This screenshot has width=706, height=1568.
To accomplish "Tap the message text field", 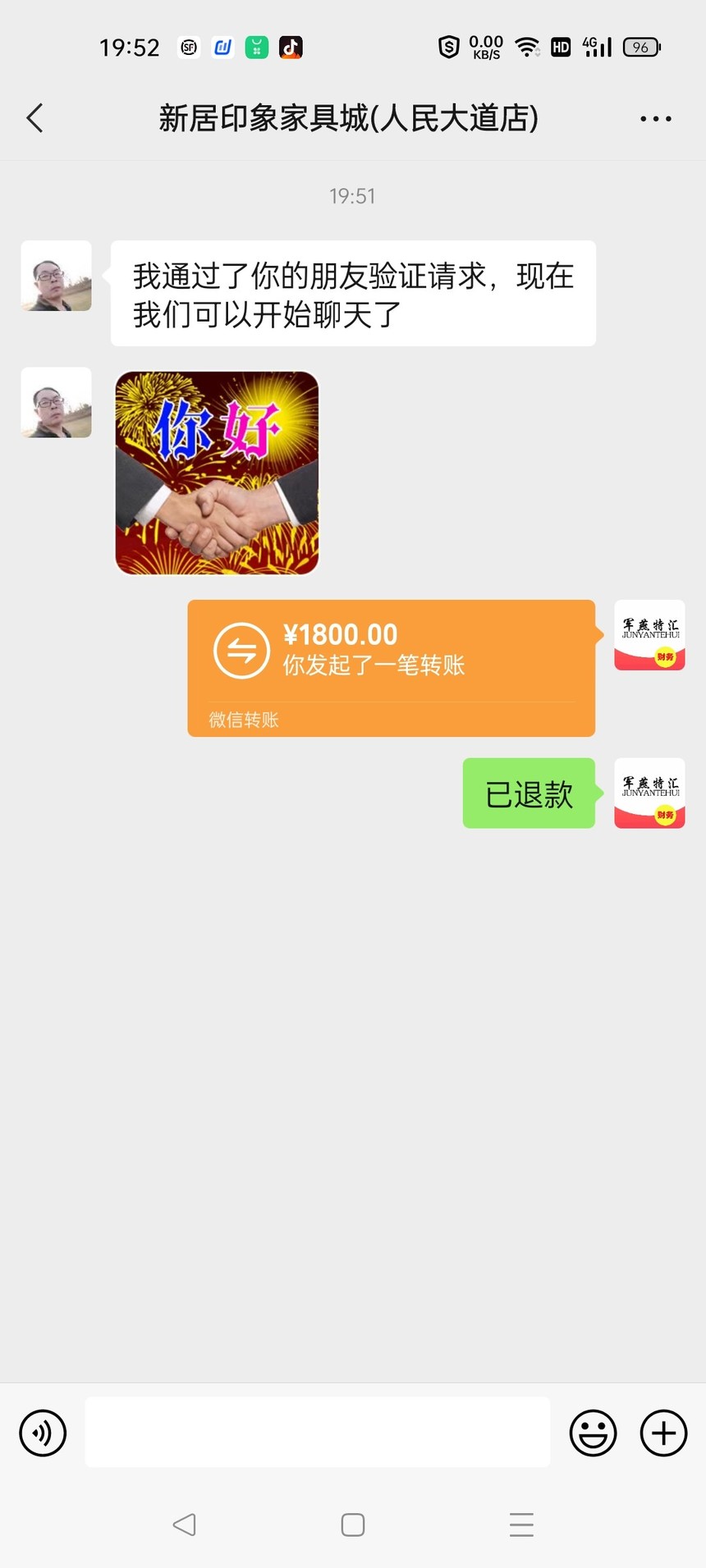I will click(318, 1432).
